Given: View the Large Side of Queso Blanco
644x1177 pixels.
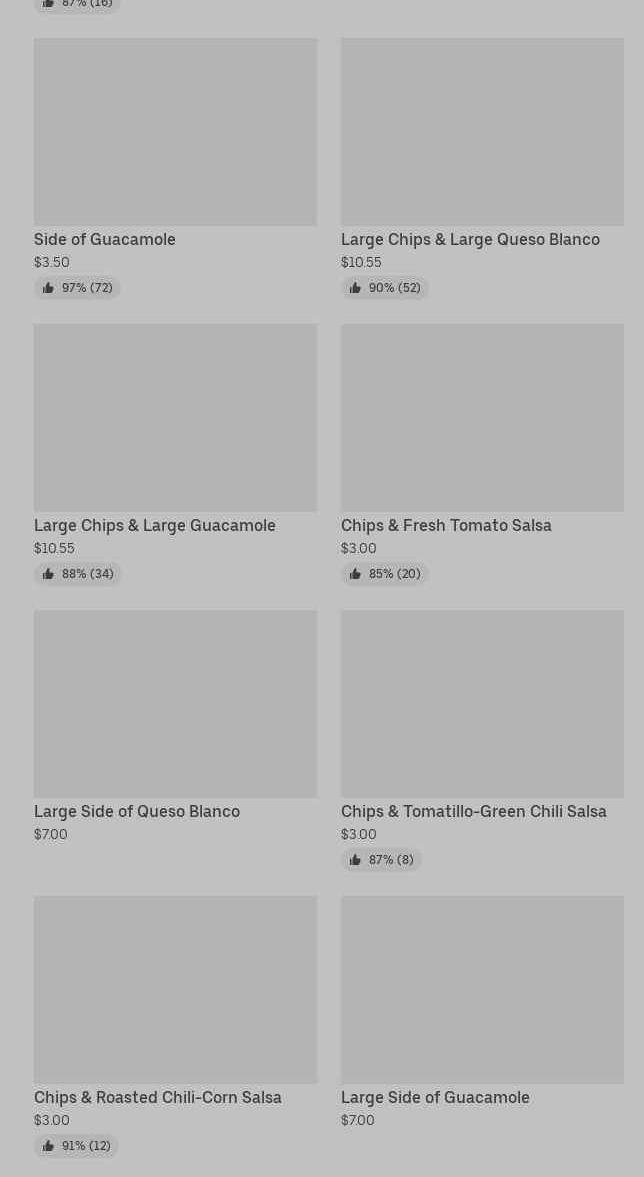Looking at the screenshot, I should click(175, 727).
